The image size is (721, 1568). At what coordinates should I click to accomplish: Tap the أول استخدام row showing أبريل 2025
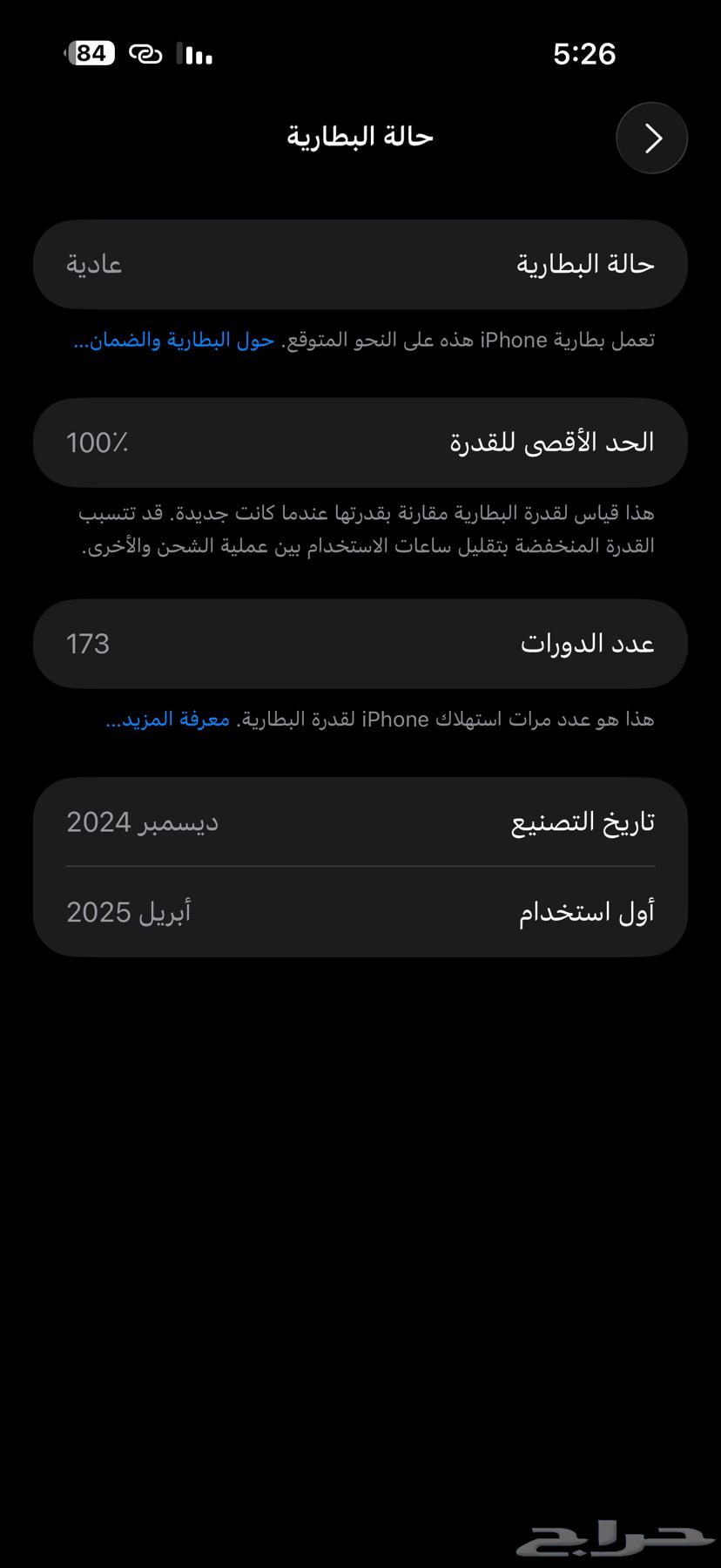pos(360,911)
